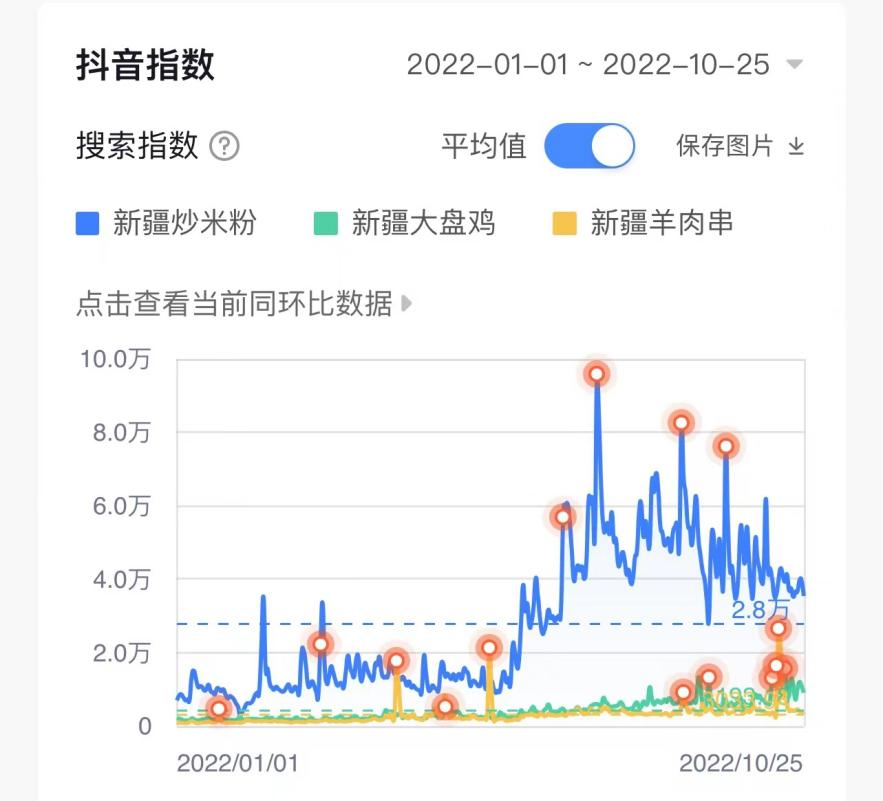Toggle 新疆羊肉串 legend series
Screen dimensions: 883x801
pyautogui.click(x=644, y=222)
